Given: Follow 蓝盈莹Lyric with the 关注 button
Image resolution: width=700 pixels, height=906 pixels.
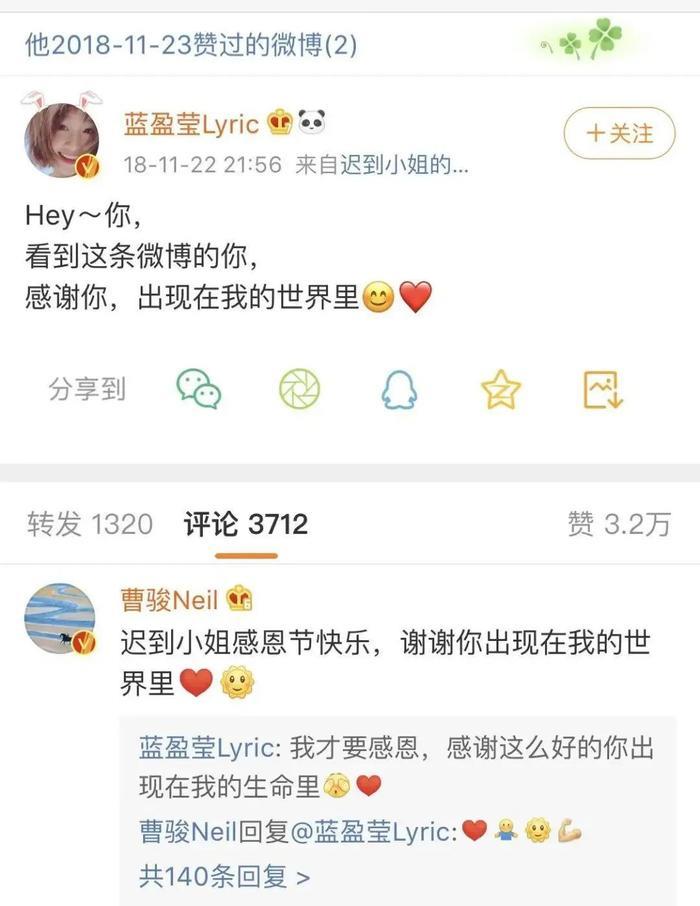Looking at the screenshot, I should click(618, 133).
